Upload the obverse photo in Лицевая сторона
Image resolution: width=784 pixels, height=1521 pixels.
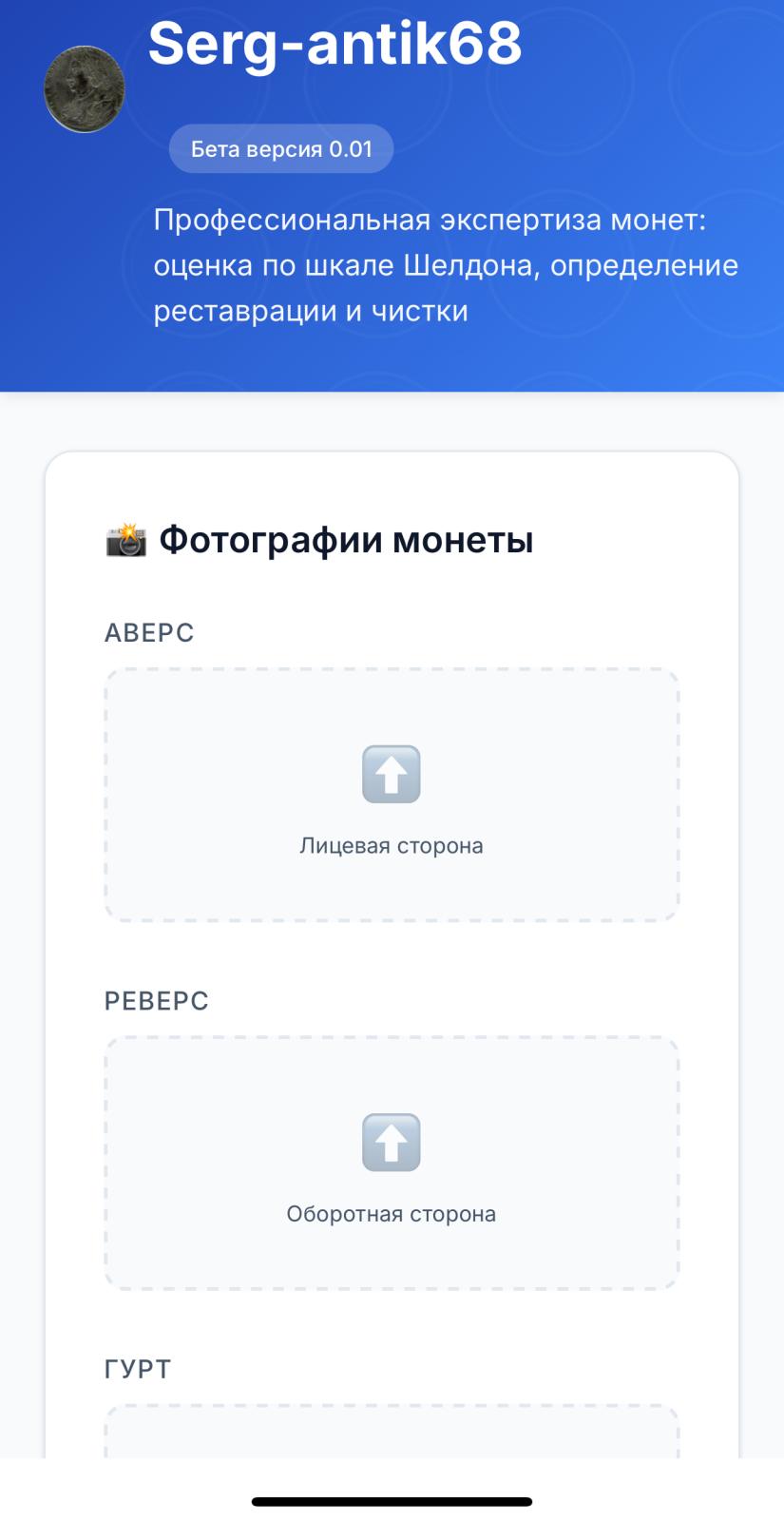point(392,795)
